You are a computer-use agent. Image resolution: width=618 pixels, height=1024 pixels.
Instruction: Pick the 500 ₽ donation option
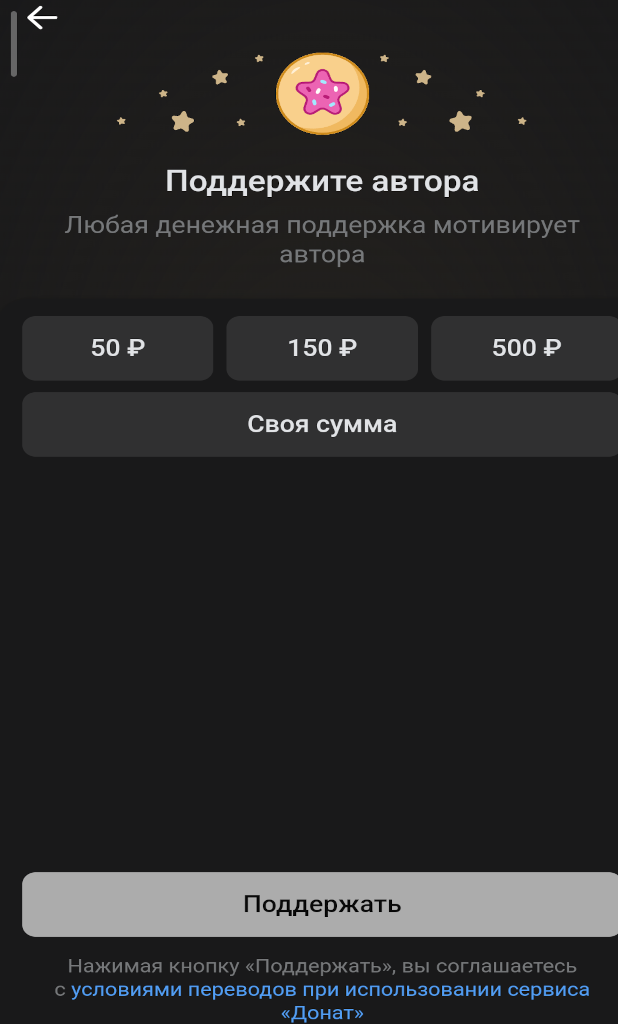(525, 348)
